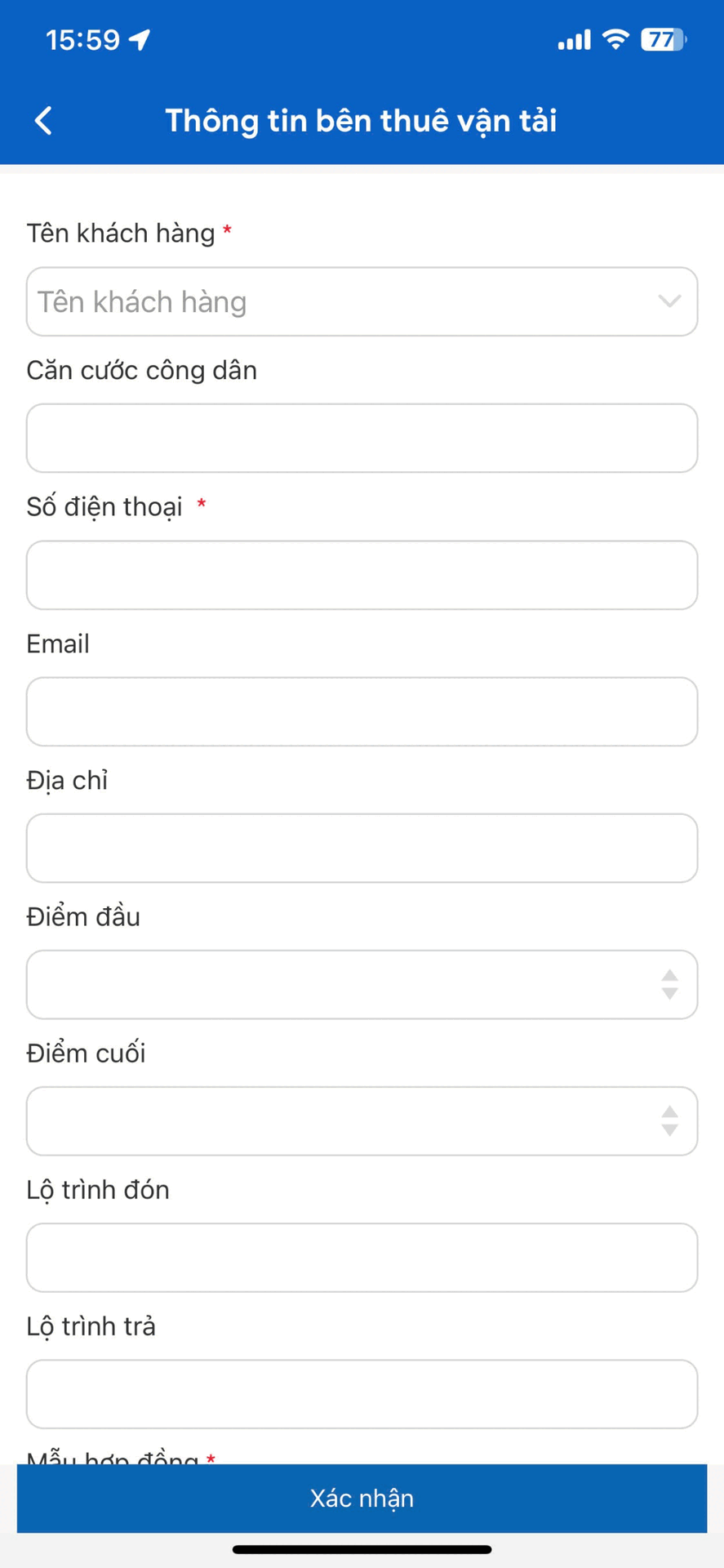Tap the Căn cước công dân field
This screenshot has width=724, height=1568.
(x=362, y=439)
